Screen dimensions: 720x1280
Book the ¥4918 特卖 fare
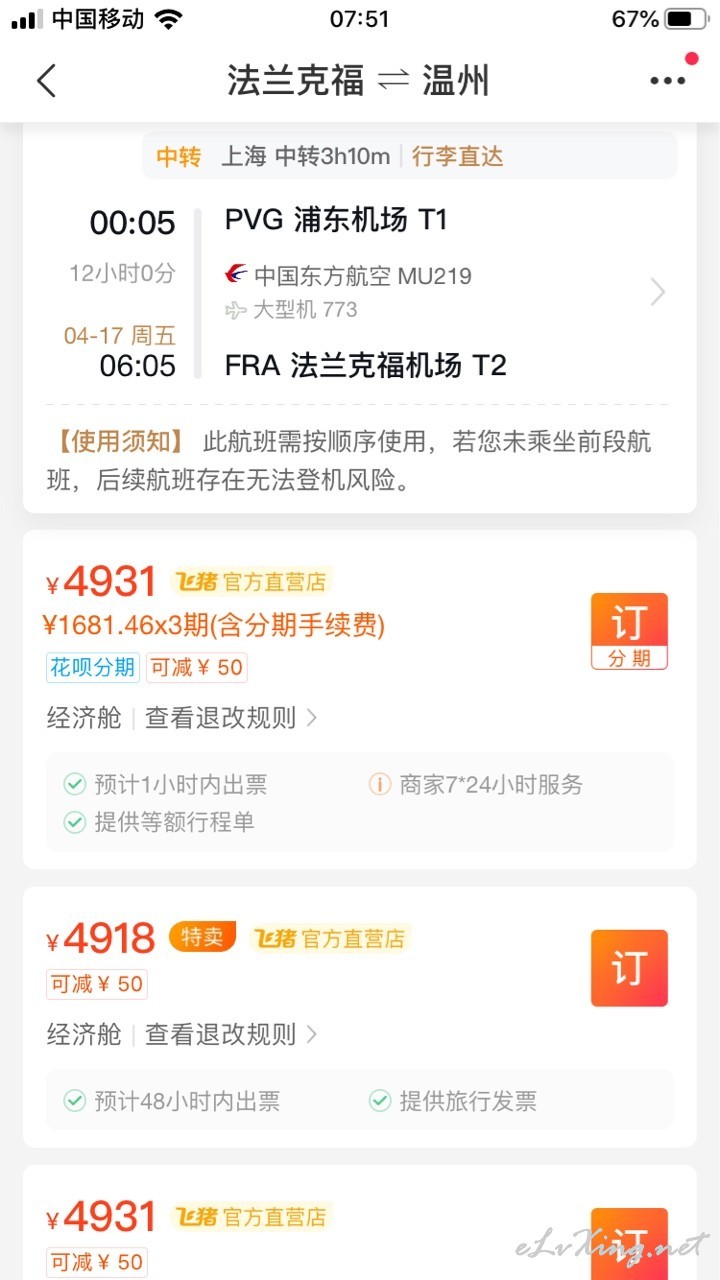[629, 968]
